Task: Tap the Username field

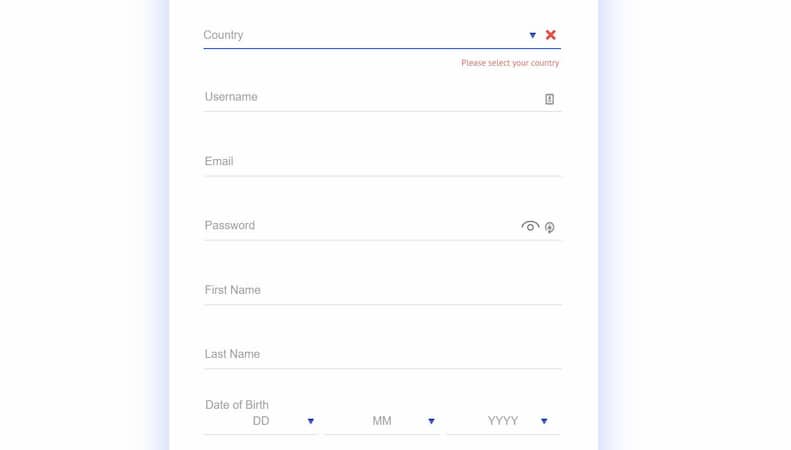Action: pos(370,97)
